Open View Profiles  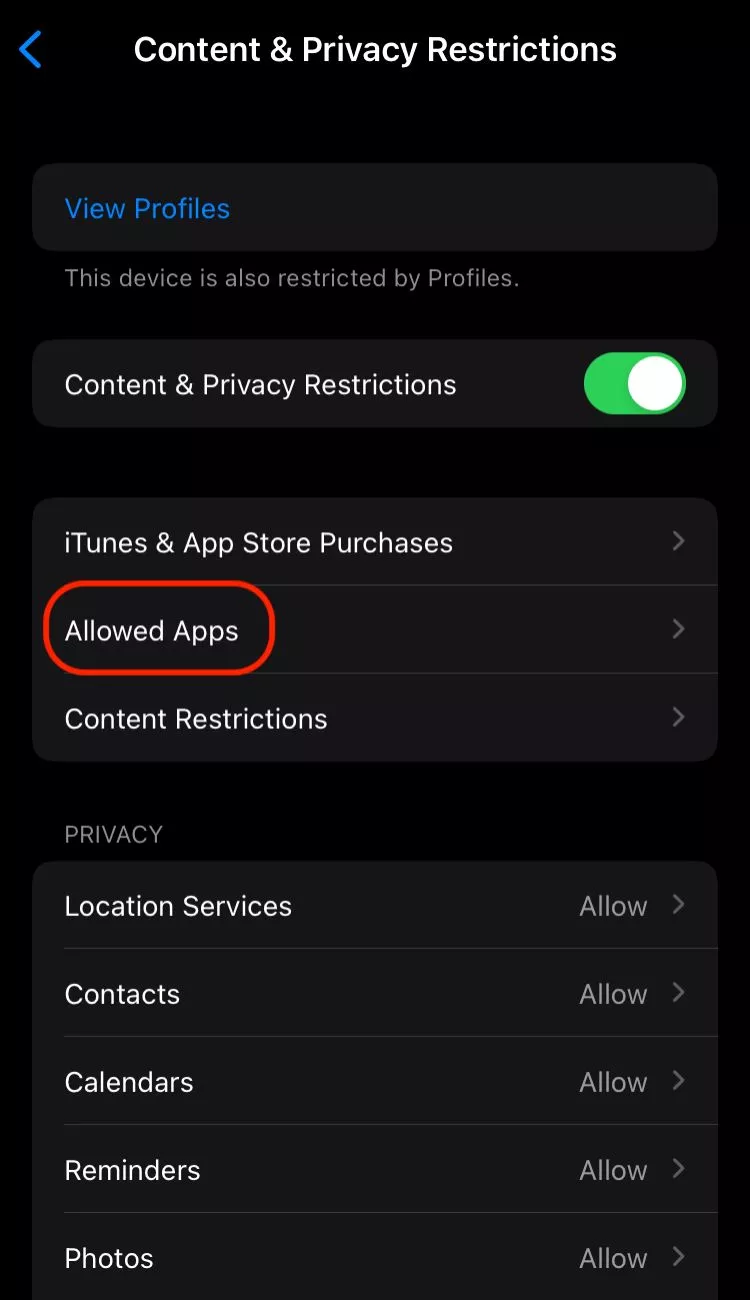click(x=375, y=208)
